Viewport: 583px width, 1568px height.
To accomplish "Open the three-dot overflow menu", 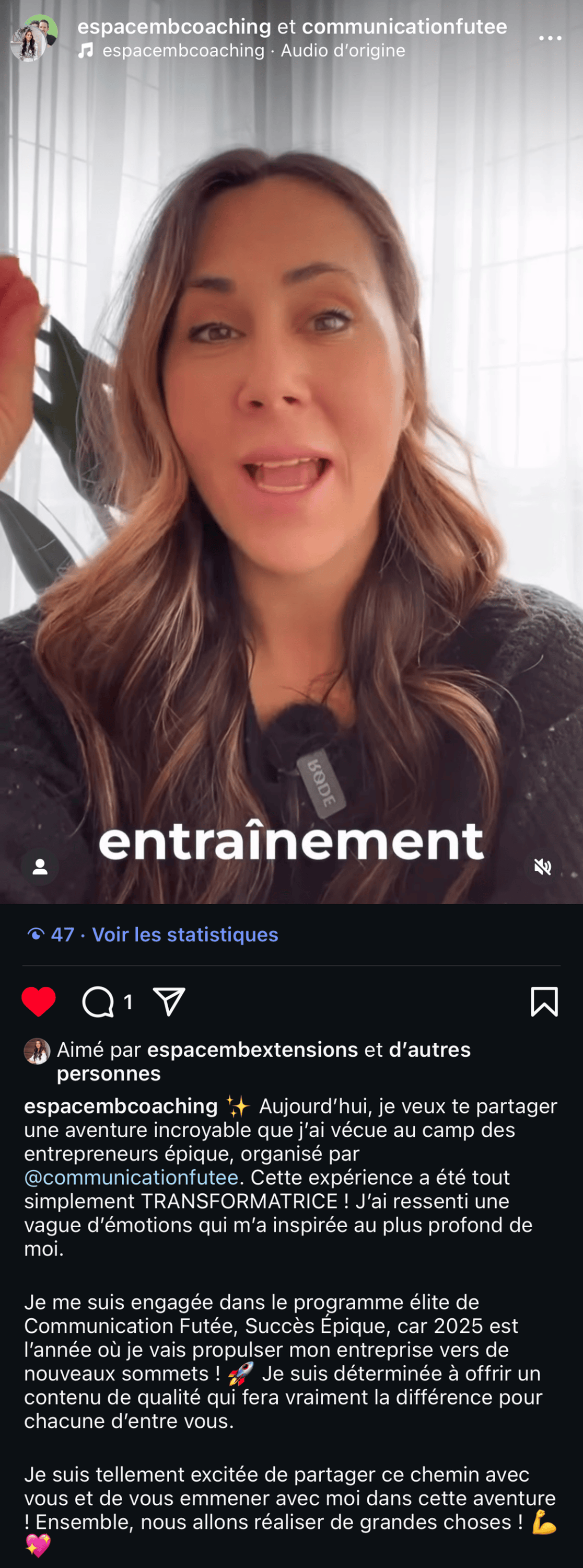I will (x=550, y=38).
